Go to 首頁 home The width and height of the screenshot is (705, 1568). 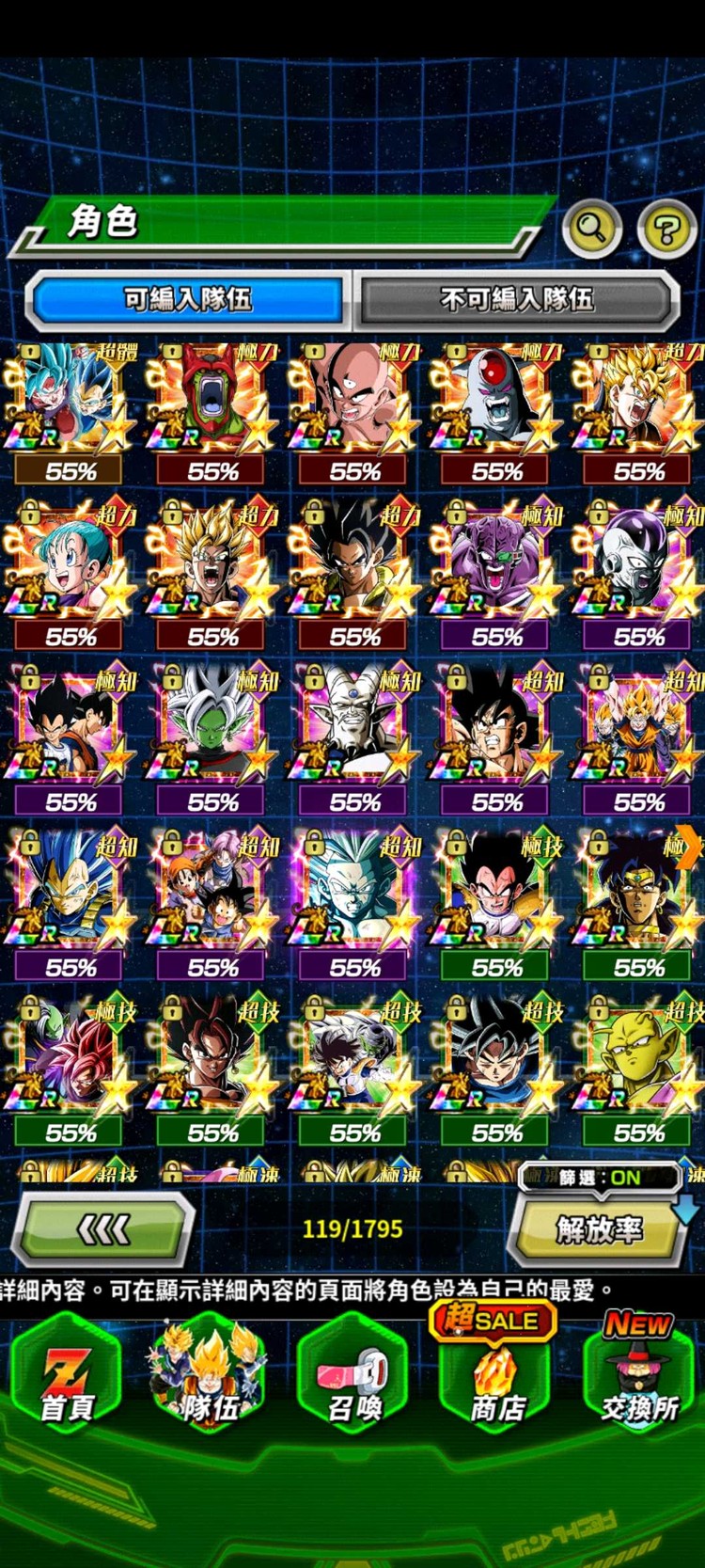(66, 1373)
